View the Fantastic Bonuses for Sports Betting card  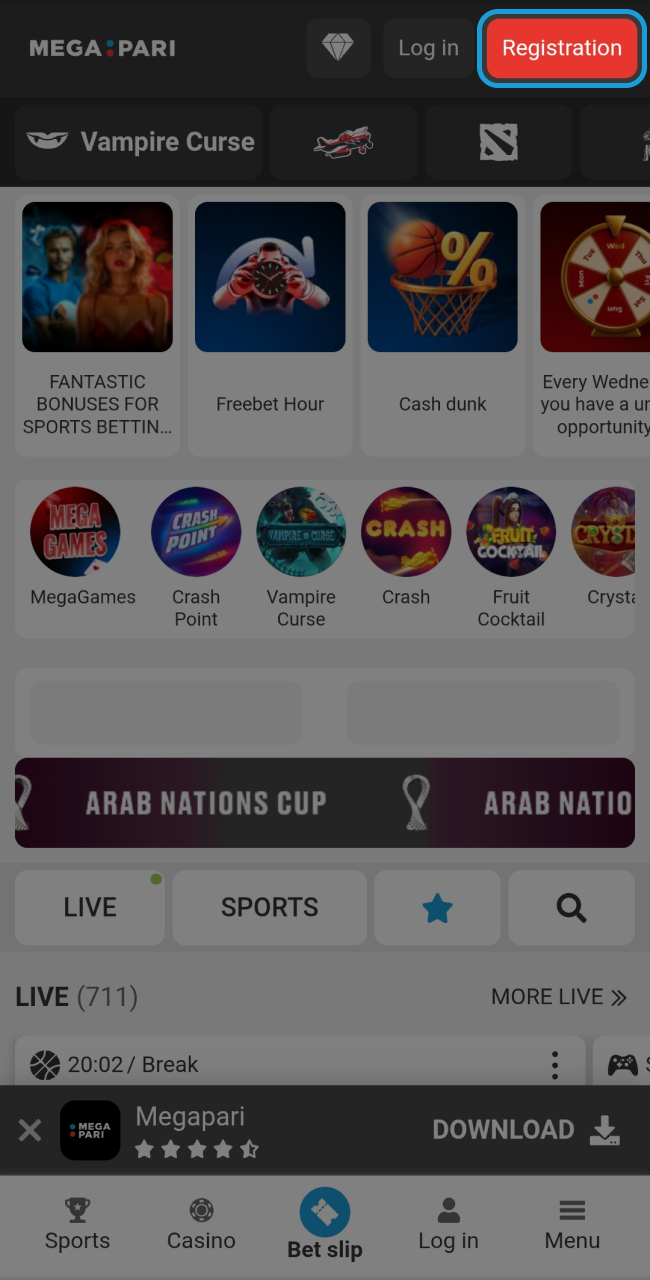click(97, 320)
